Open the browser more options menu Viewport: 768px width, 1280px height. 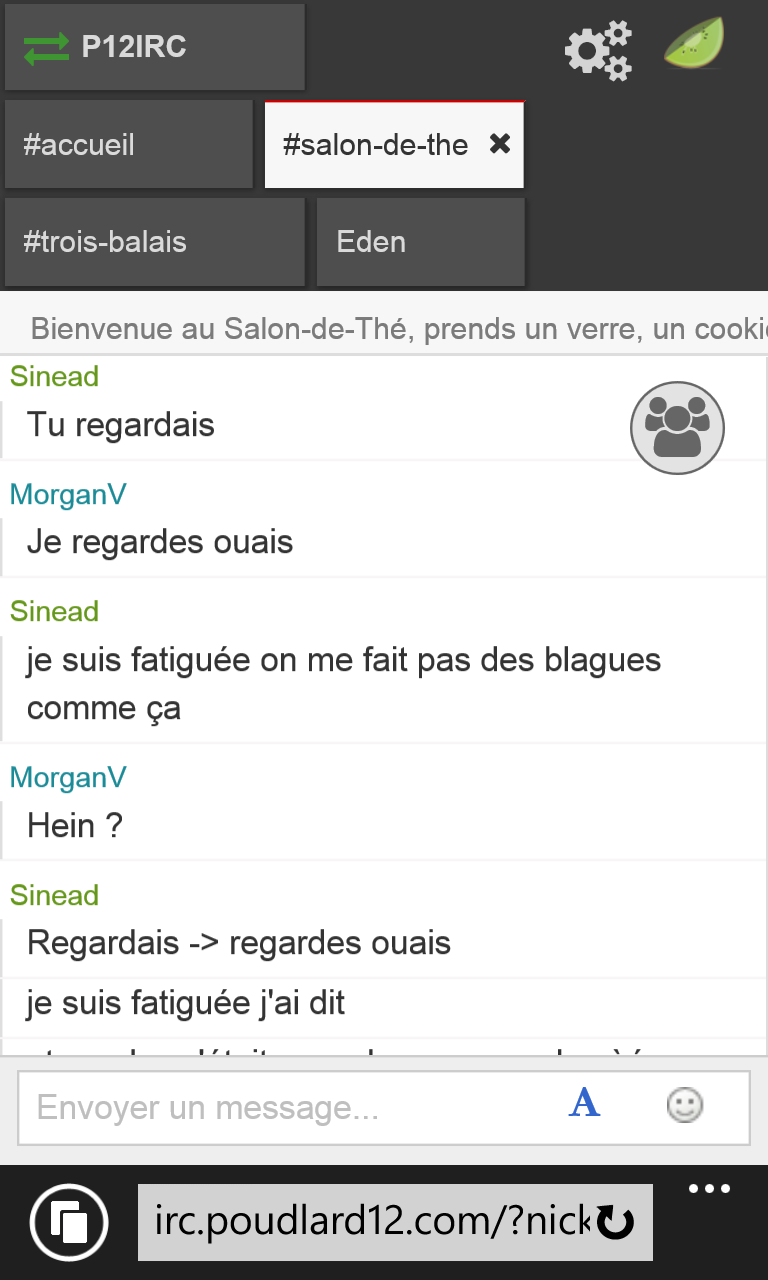(710, 1189)
